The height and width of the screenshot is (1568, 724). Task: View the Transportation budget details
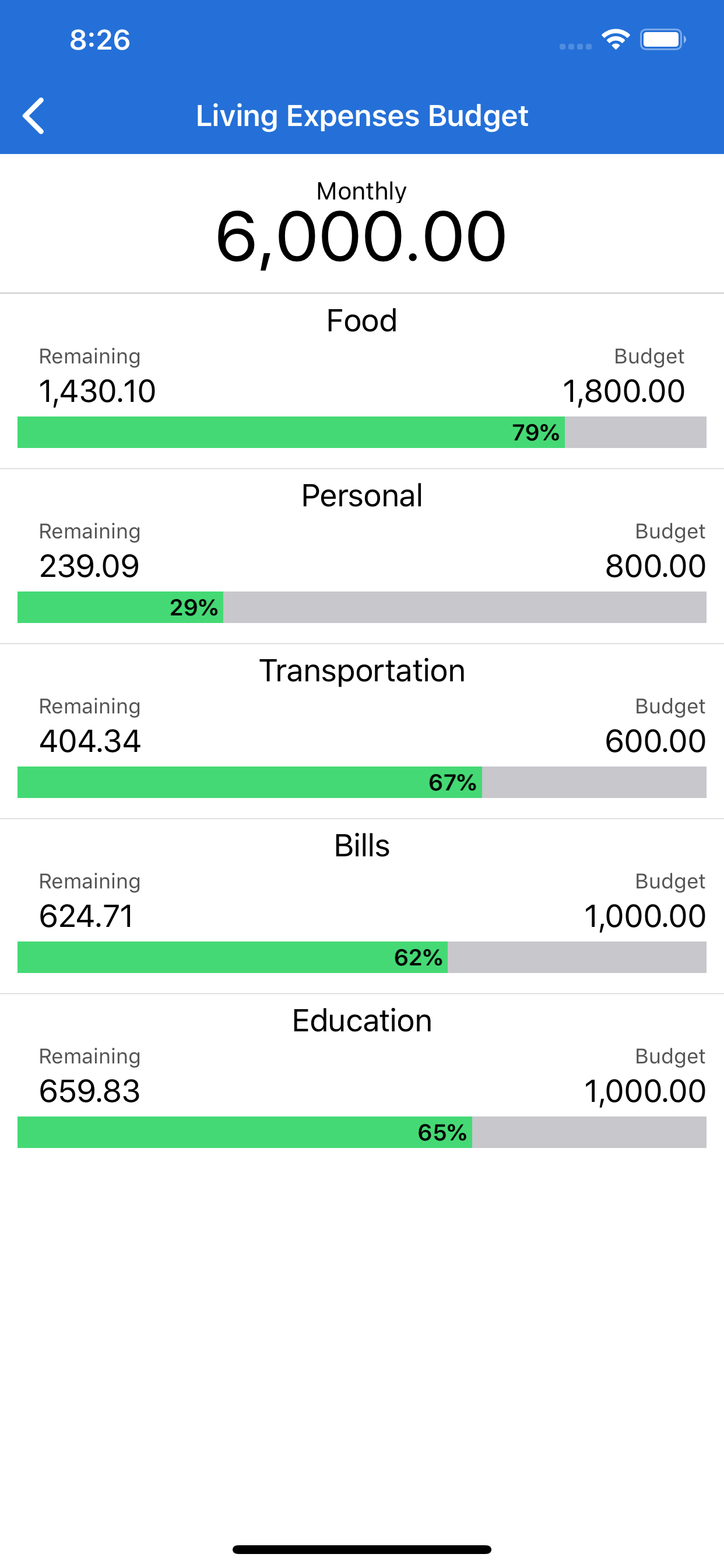pyautogui.click(x=362, y=730)
